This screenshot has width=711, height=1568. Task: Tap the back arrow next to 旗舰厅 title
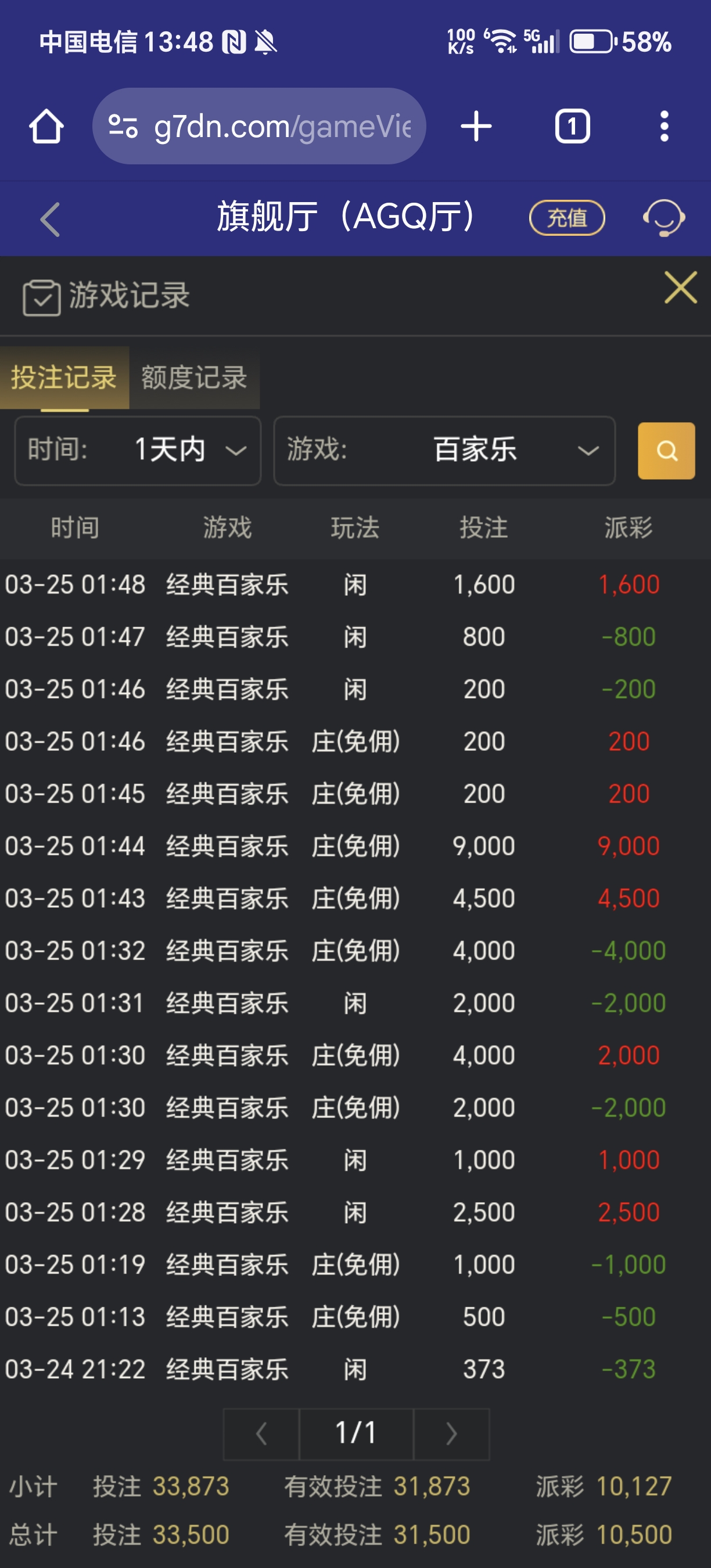[x=49, y=220]
